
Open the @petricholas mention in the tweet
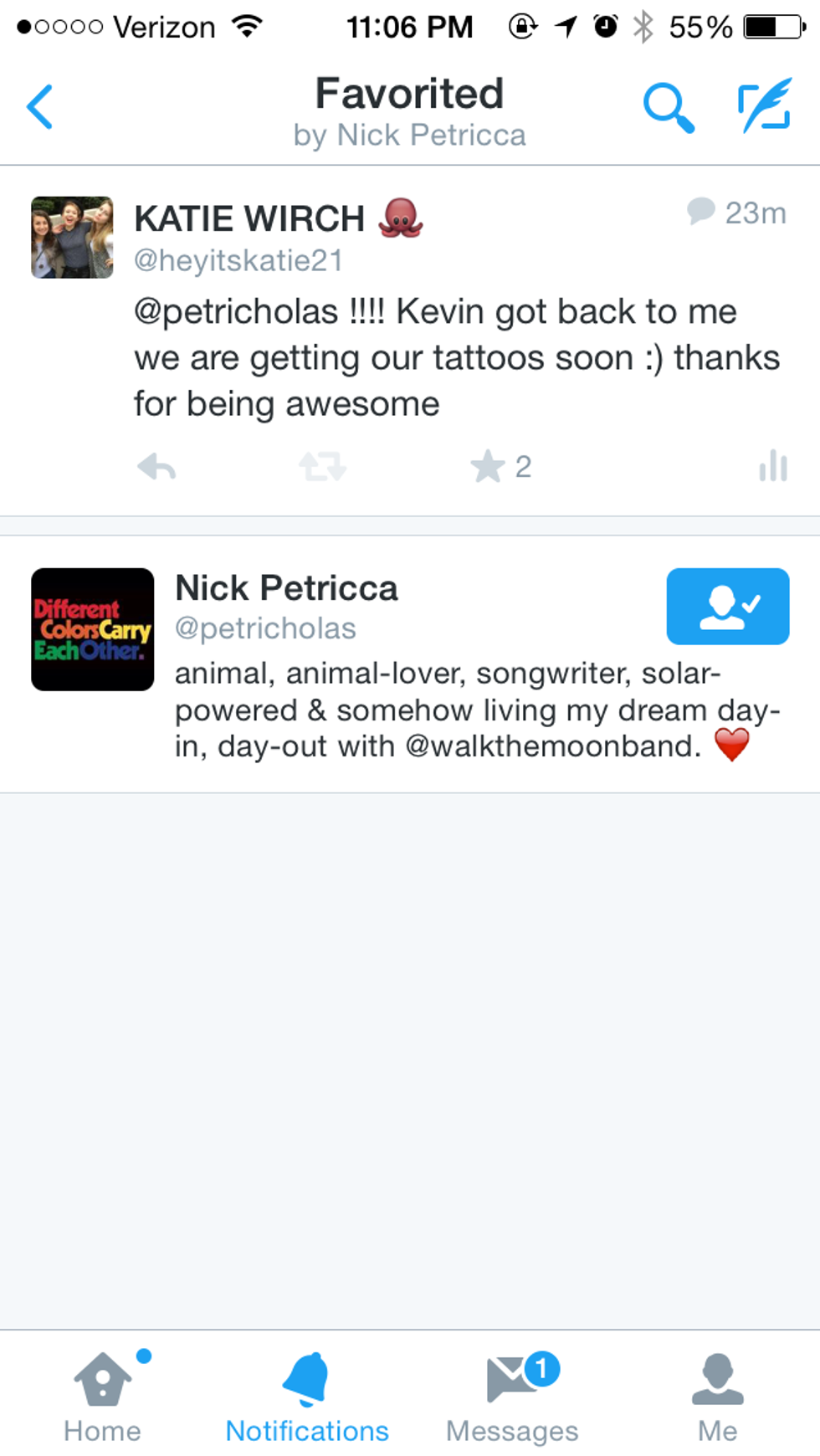point(236,312)
